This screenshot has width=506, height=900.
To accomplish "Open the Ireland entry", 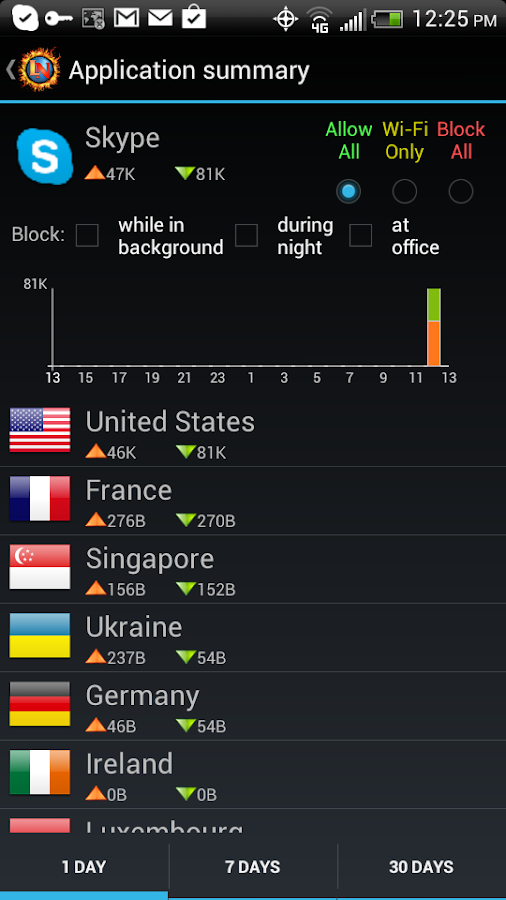I will click(253, 774).
